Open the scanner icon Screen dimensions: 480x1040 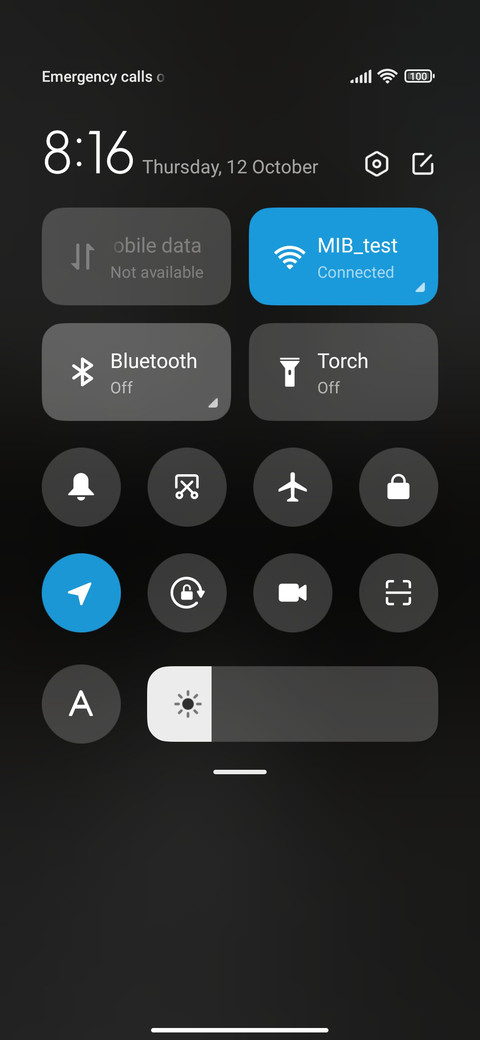(x=398, y=593)
